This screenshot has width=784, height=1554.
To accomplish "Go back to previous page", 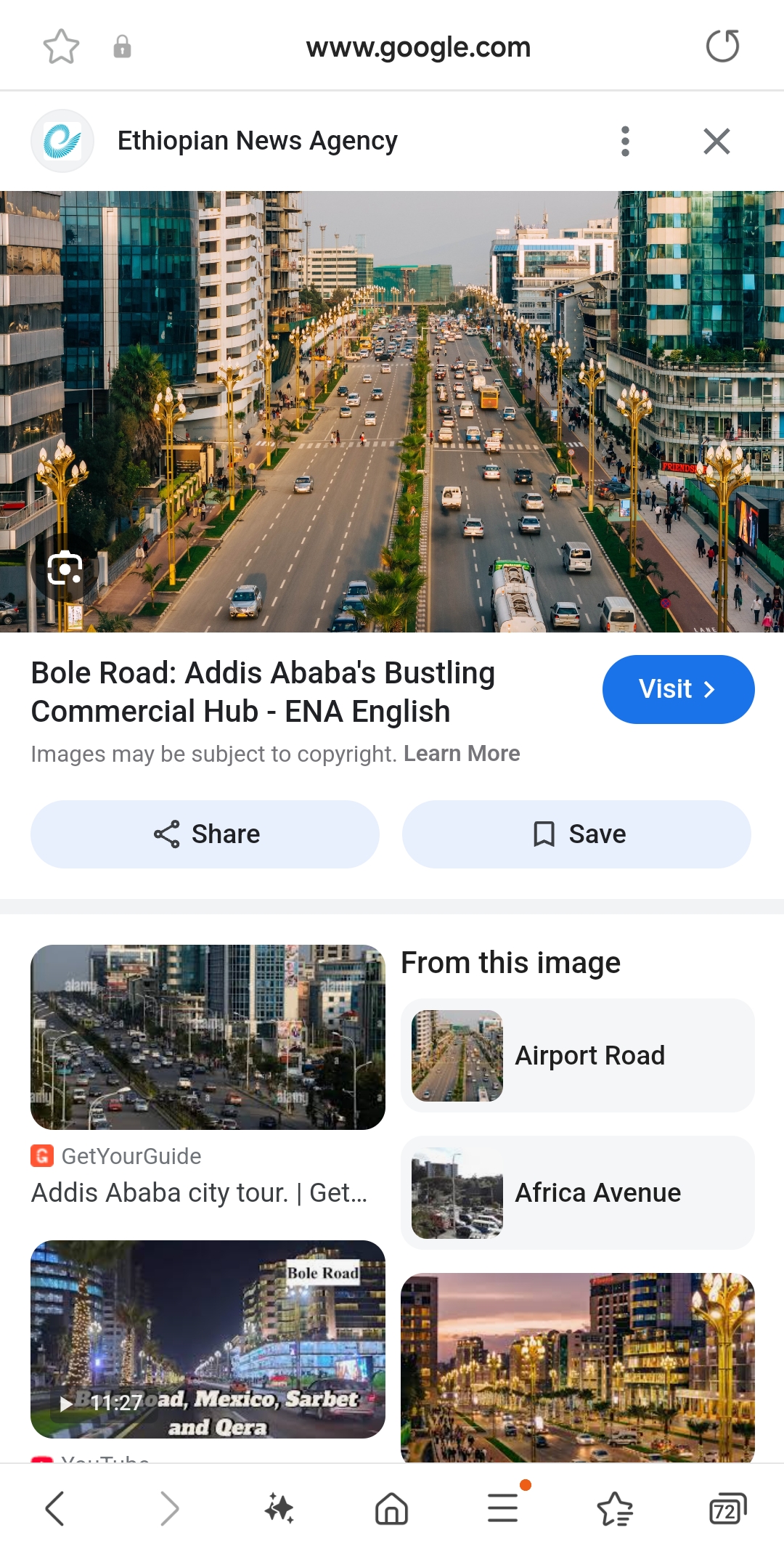I will 55,1509.
